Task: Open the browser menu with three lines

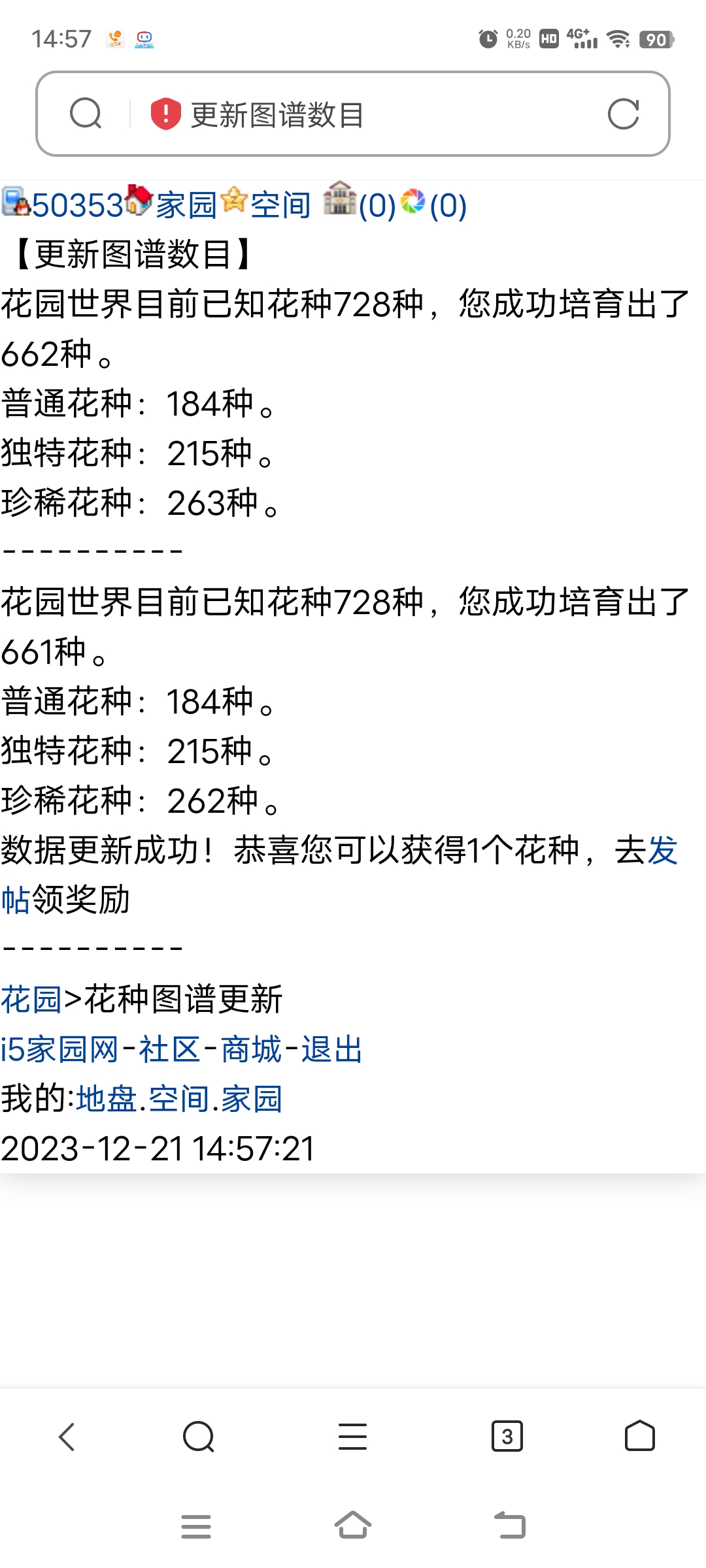Action: tap(352, 1437)
